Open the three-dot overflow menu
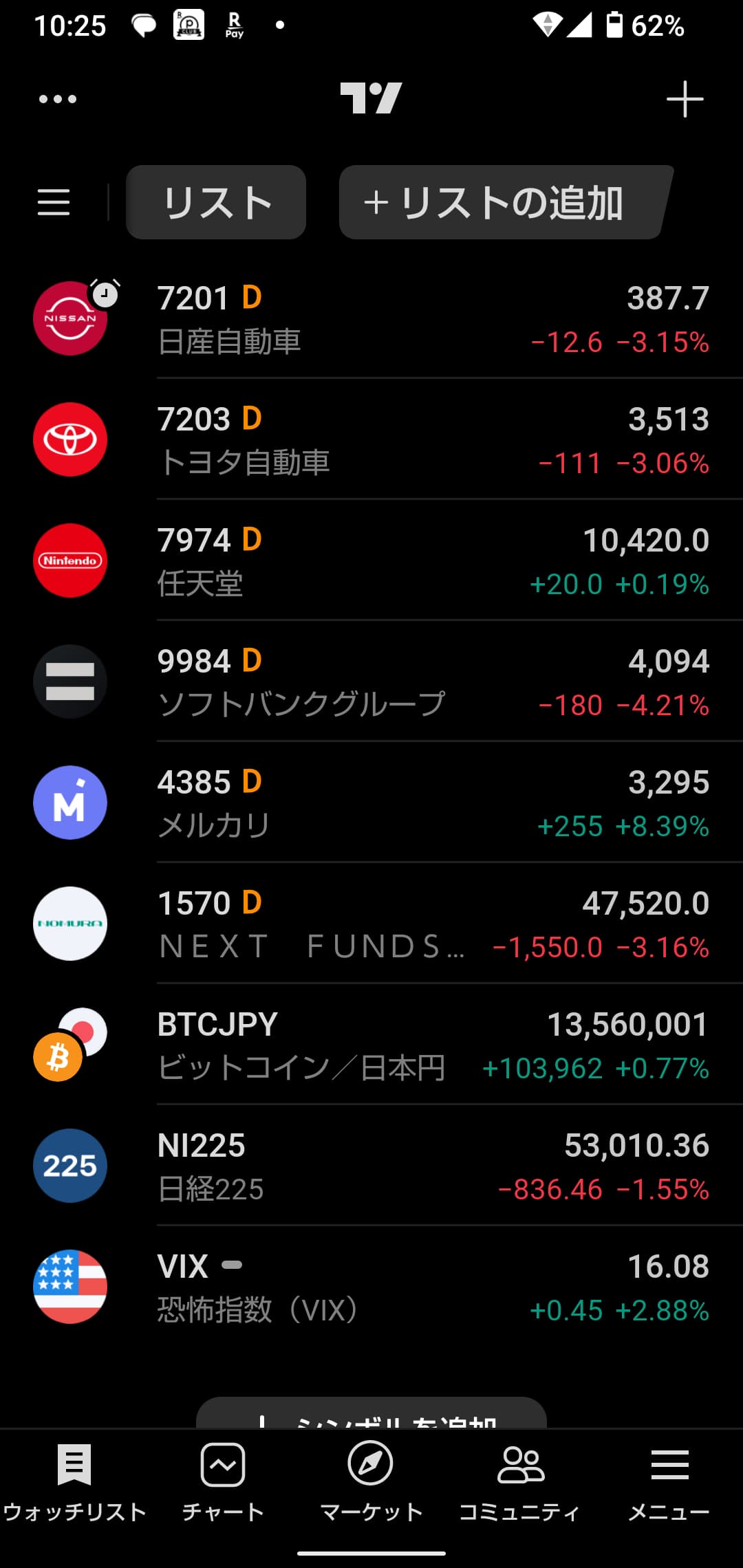The width and height of the screenshot is (743, 1568). coord(58,99)
